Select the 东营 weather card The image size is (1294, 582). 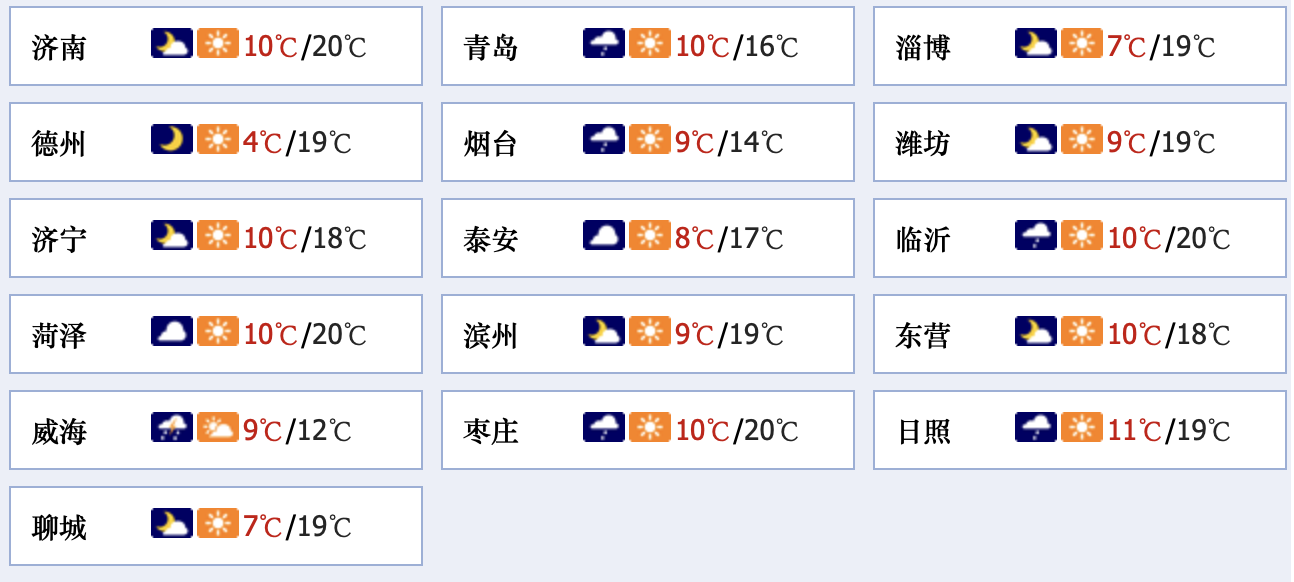[x=1080, y=334]
